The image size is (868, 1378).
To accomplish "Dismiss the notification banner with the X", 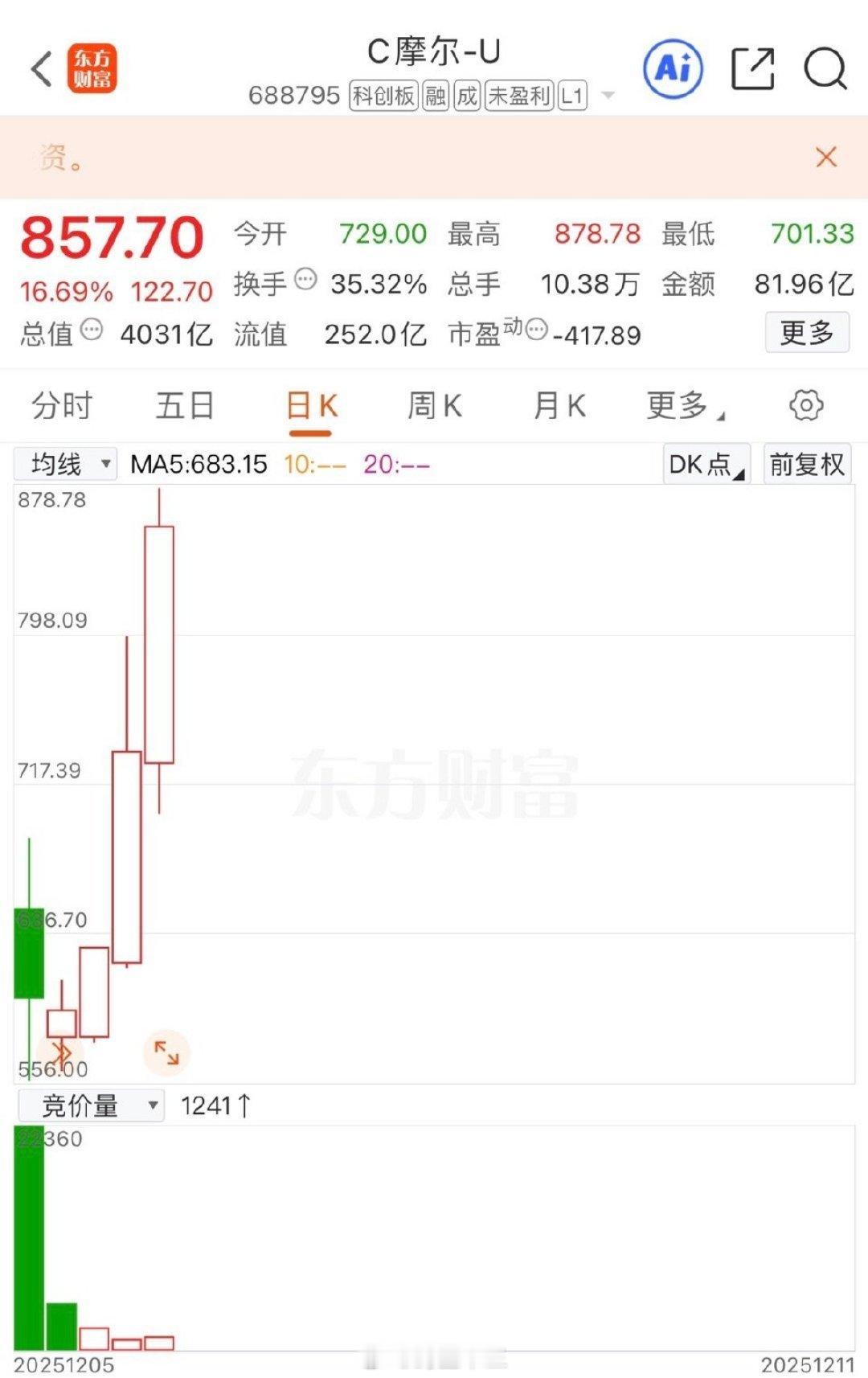I will (x=826, y=157).
